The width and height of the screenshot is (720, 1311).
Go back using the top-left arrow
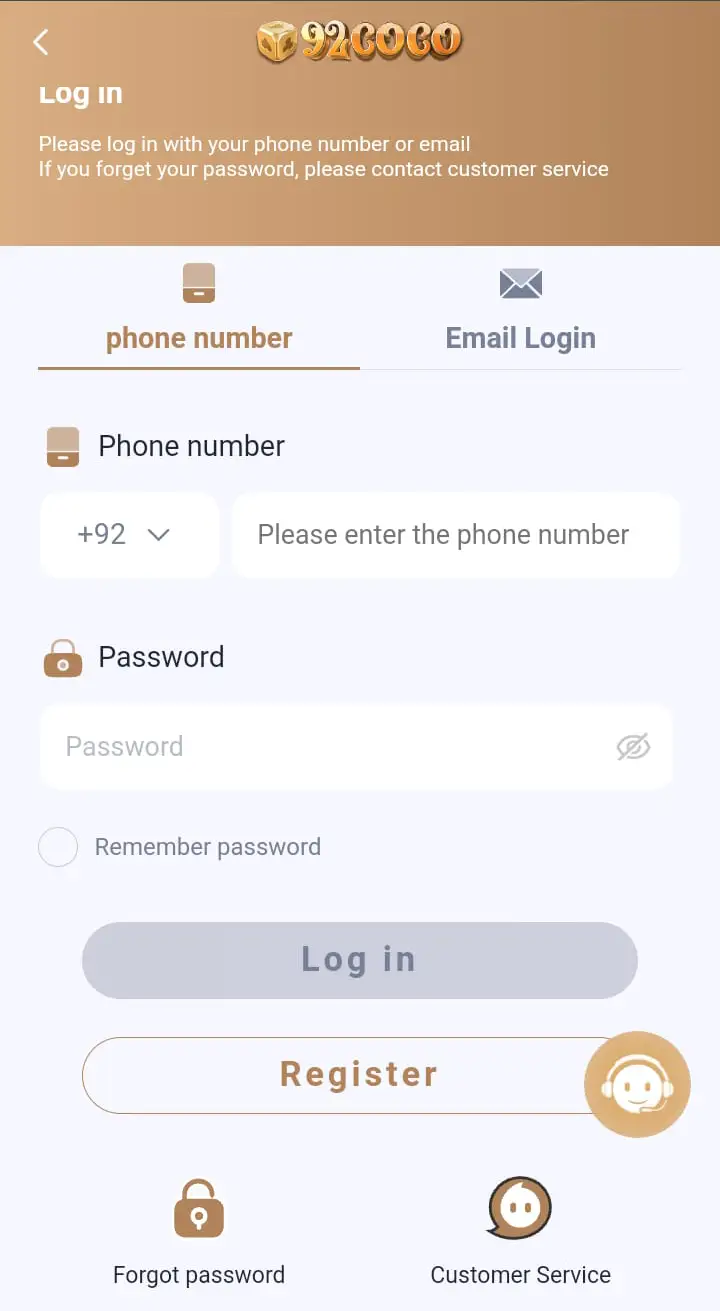pyautogui.click(x=41, y=42)
